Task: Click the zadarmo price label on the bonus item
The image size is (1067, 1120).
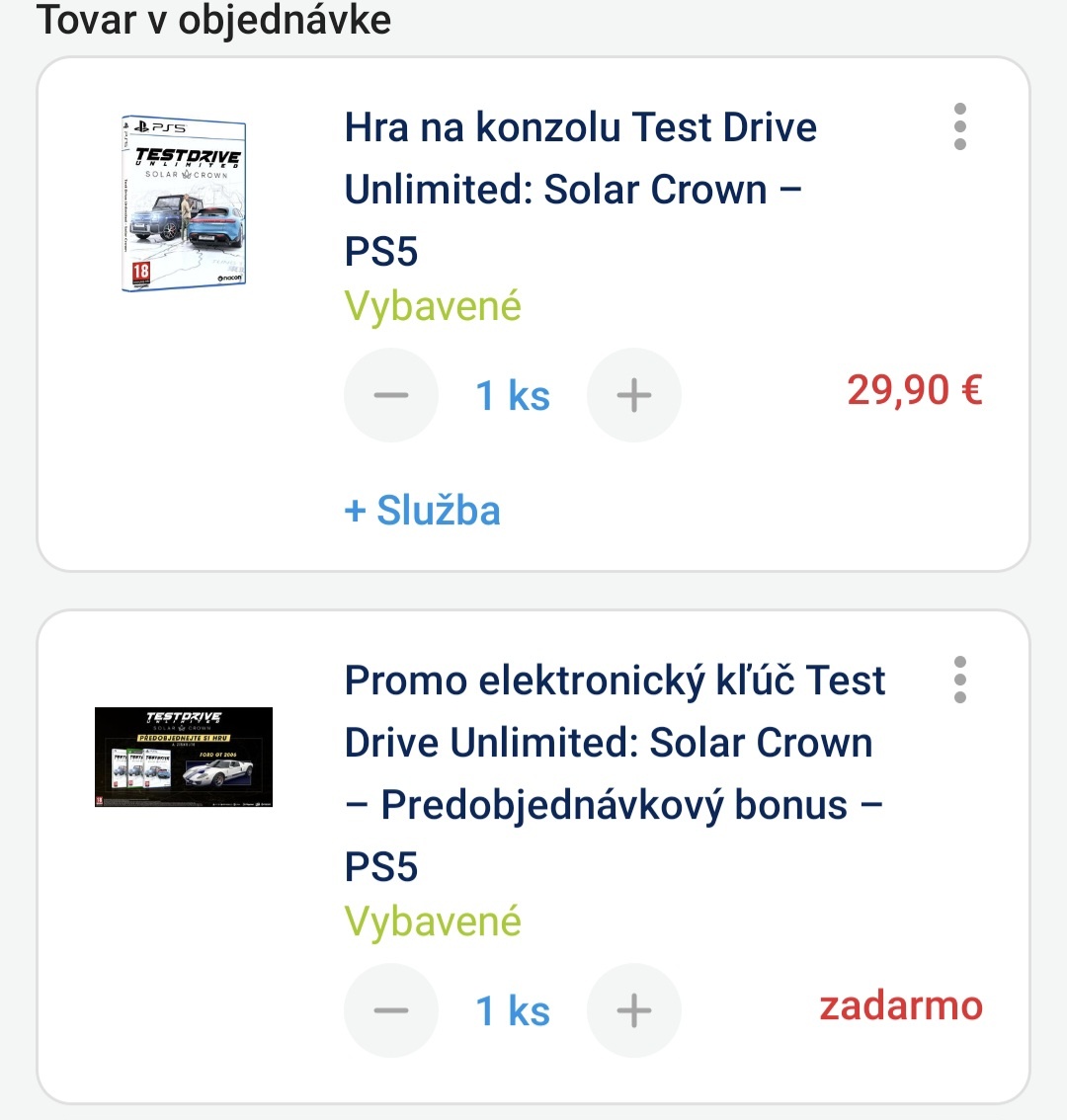Action: (900, 1004)
